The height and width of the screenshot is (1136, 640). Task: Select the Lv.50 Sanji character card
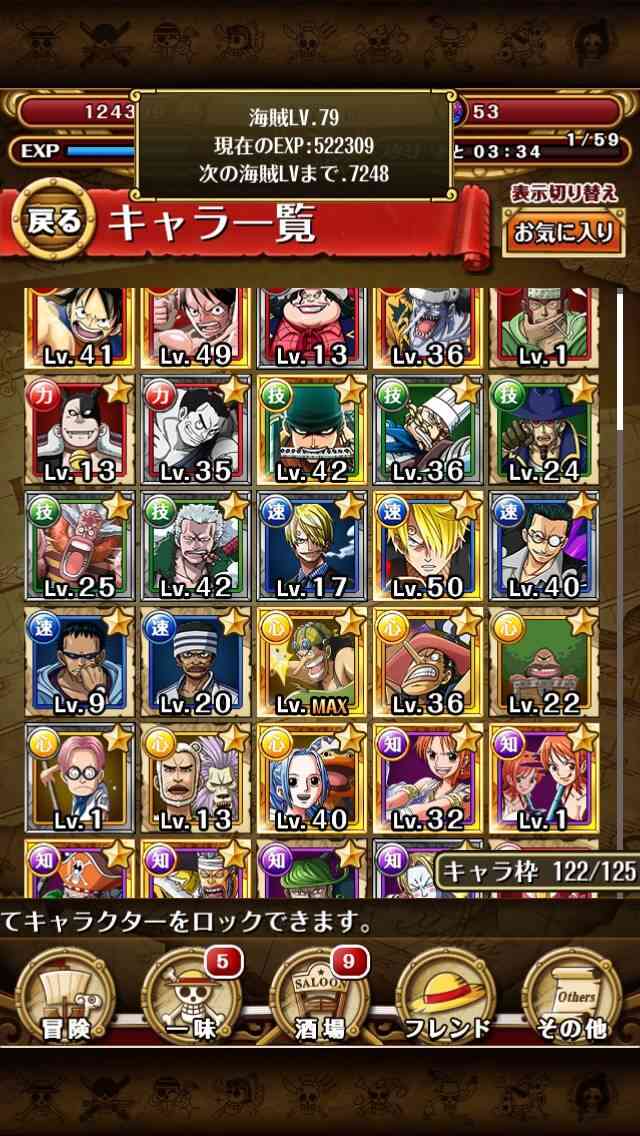428,546
